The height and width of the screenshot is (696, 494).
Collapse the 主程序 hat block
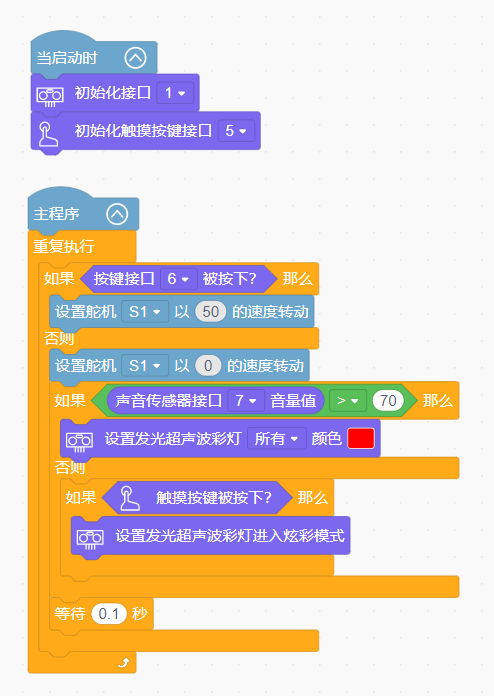coord(117,214)
